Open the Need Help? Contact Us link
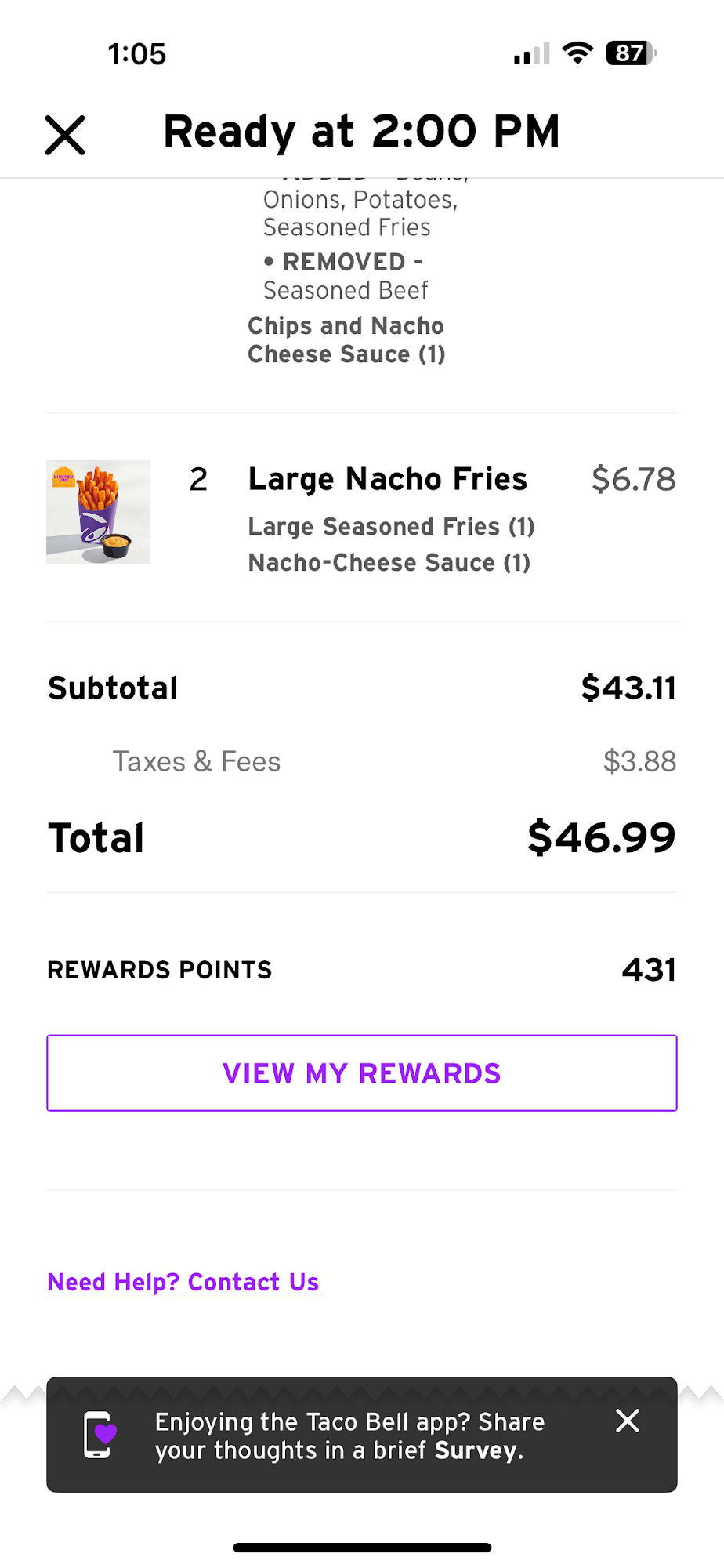This screenshot has height=1568, width=724. coord(183,1282)
